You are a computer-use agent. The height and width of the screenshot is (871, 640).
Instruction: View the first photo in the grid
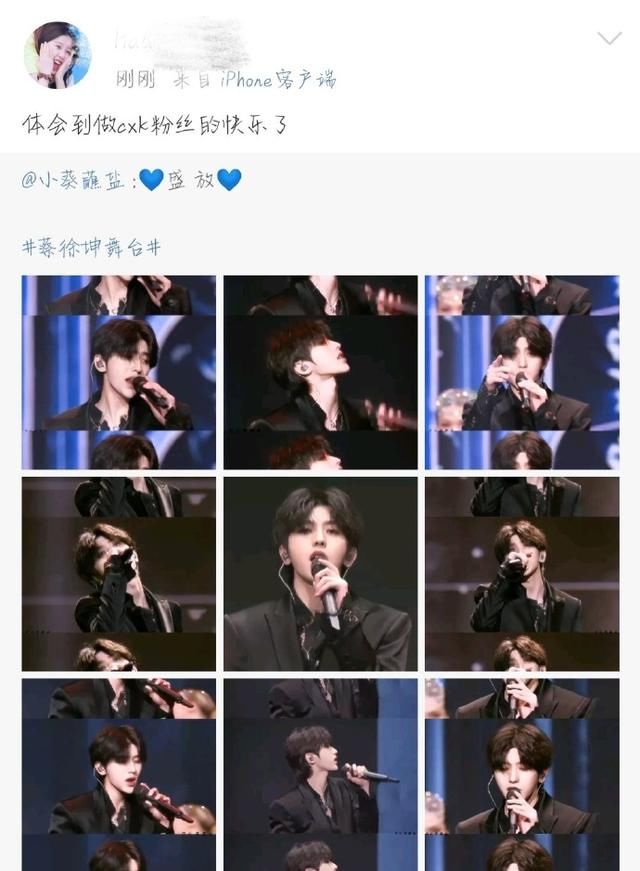click(119, 372)
